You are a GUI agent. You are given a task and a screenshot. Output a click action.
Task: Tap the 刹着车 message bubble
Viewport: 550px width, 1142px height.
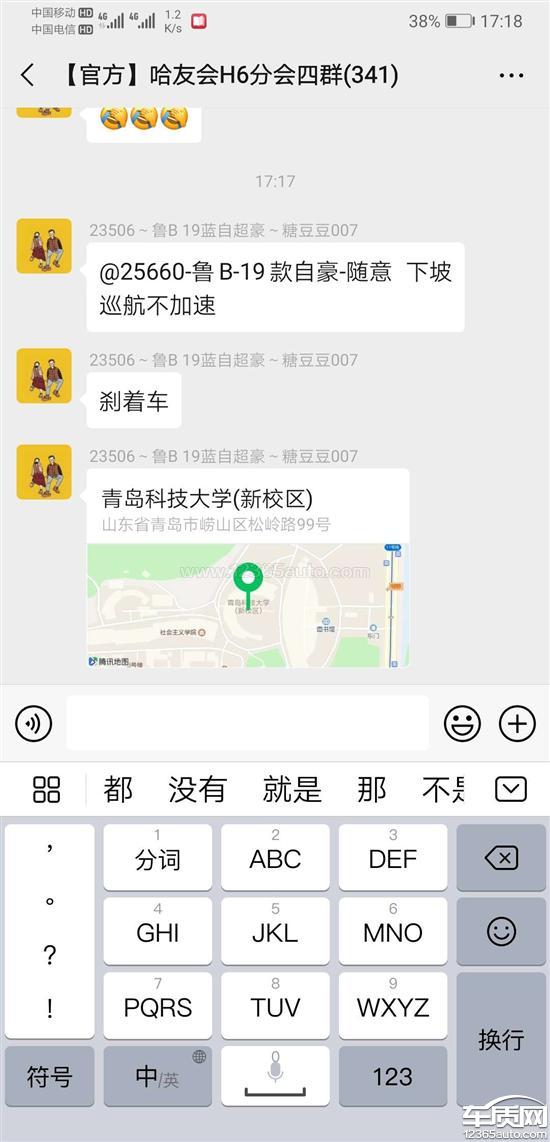[x=134, y=401]
